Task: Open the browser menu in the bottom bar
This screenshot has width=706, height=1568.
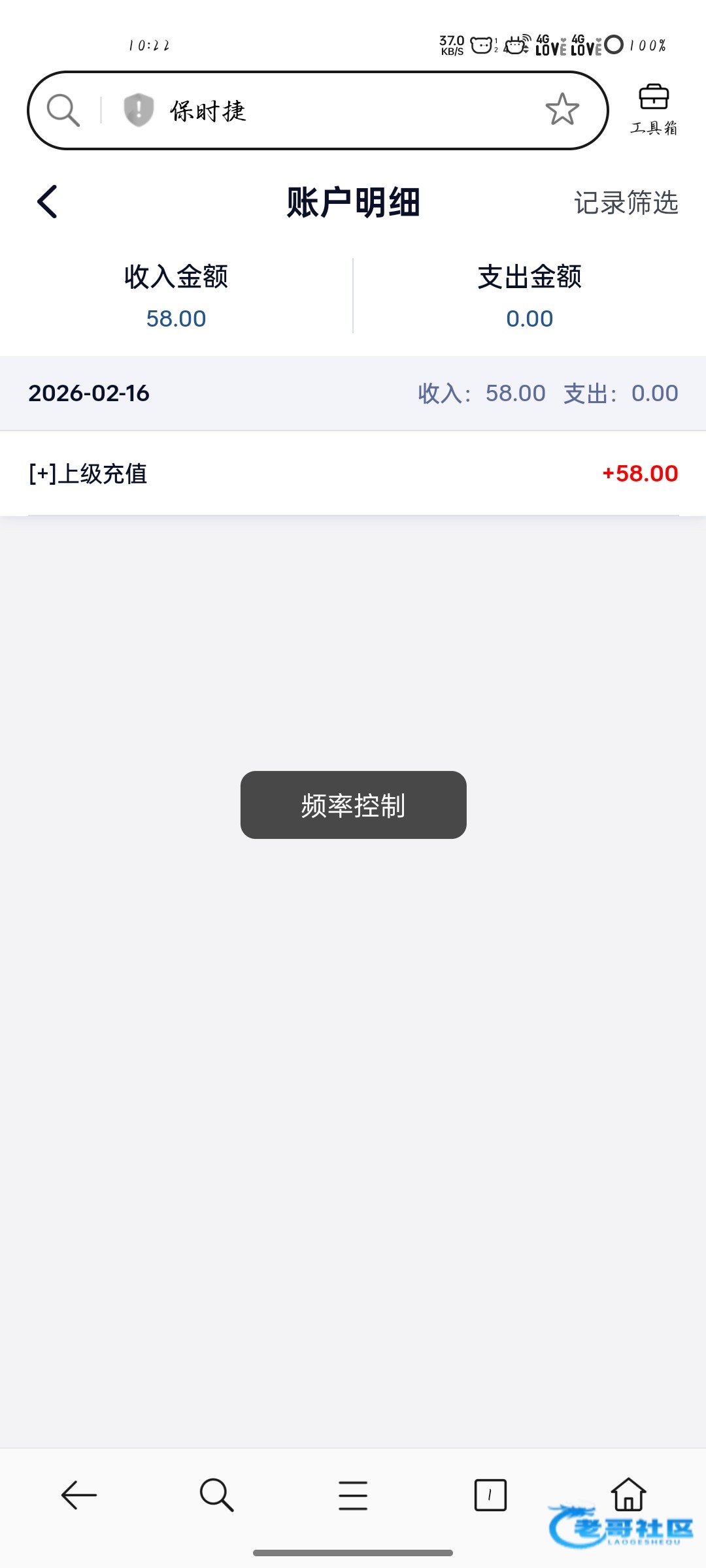Action: click(x=353, y=1495)
